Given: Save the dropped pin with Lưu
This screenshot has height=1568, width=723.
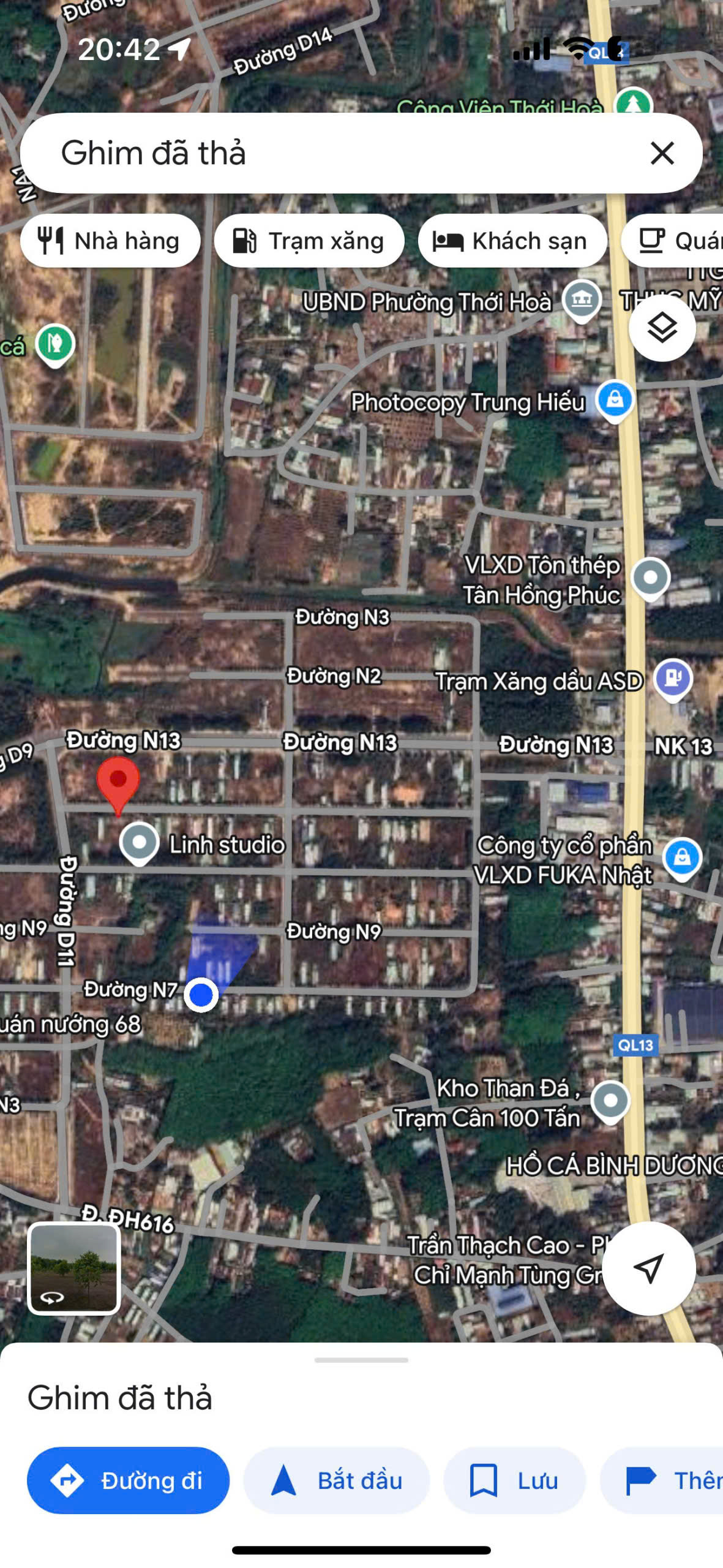Looking at the screenshot, I should 515,1480.
